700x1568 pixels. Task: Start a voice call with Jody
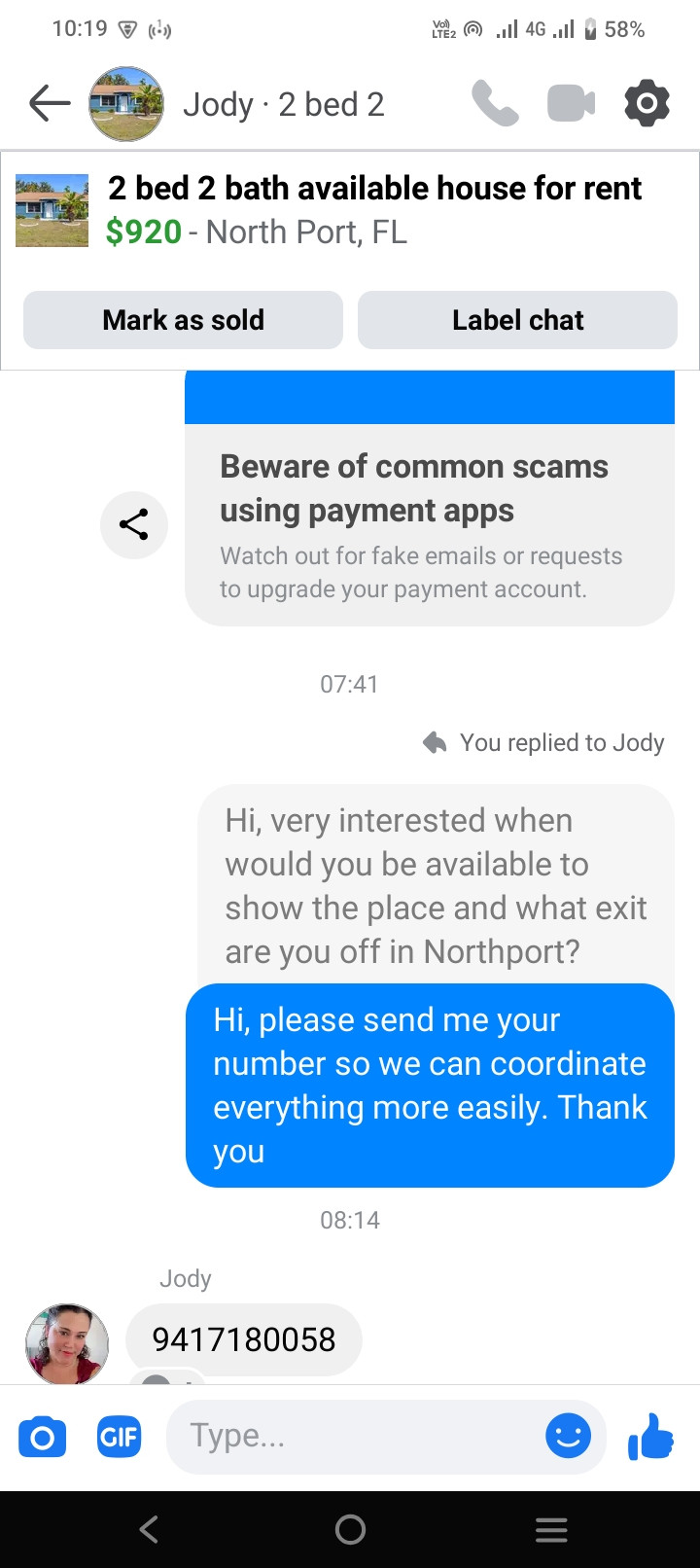click(495, 103)
